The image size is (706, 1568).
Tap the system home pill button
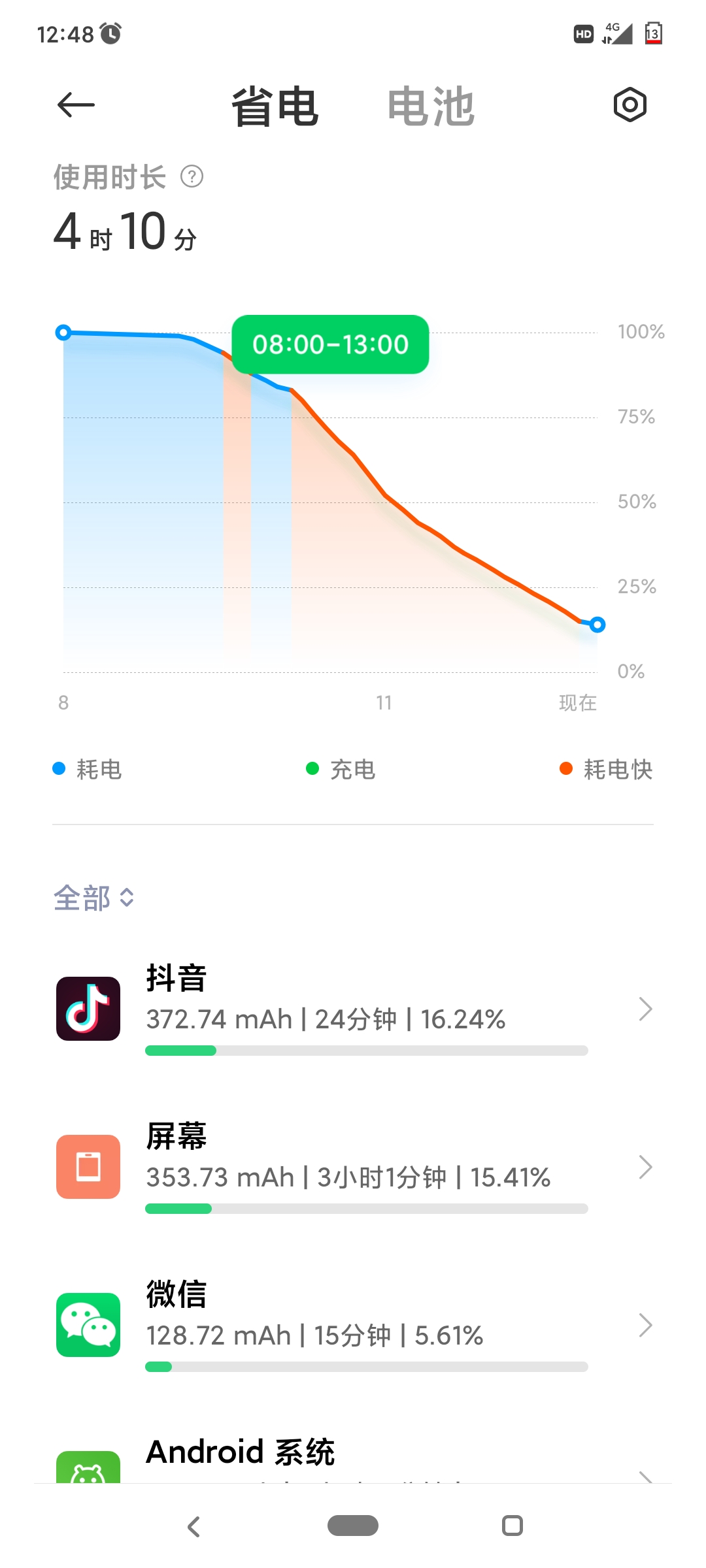[353, 1526]
